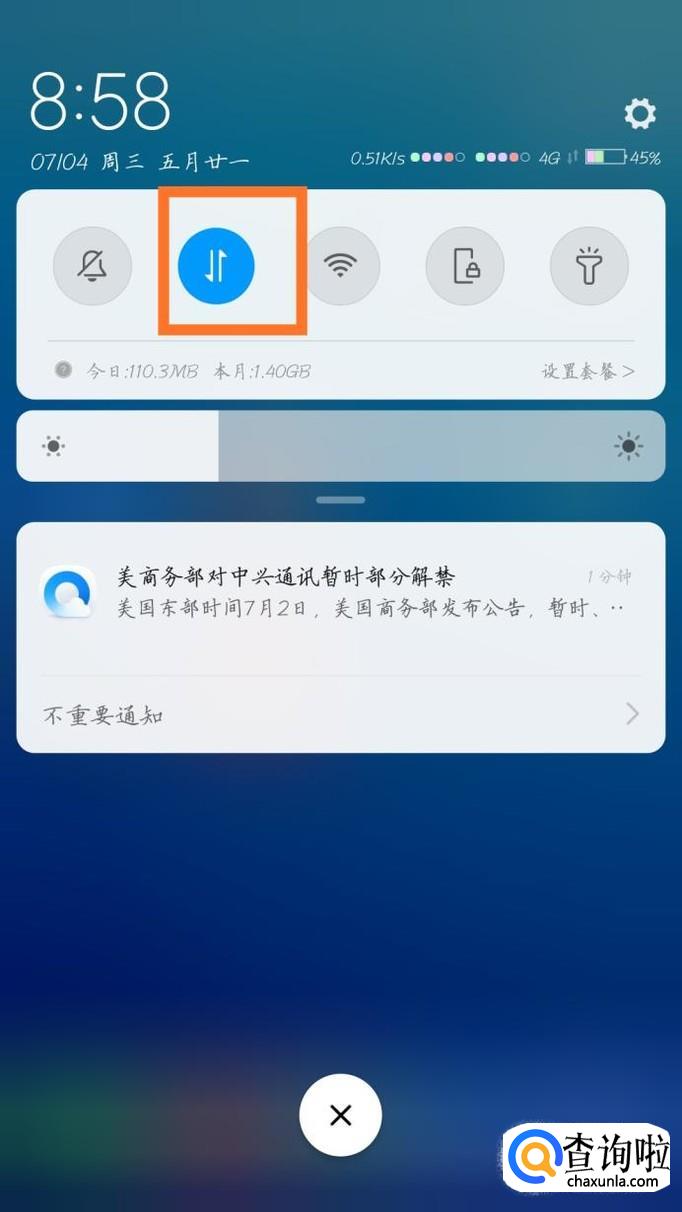Open 设置套餐 data plan settings
This screenshot has height=1212, width=682.
(x=588, y=371)
